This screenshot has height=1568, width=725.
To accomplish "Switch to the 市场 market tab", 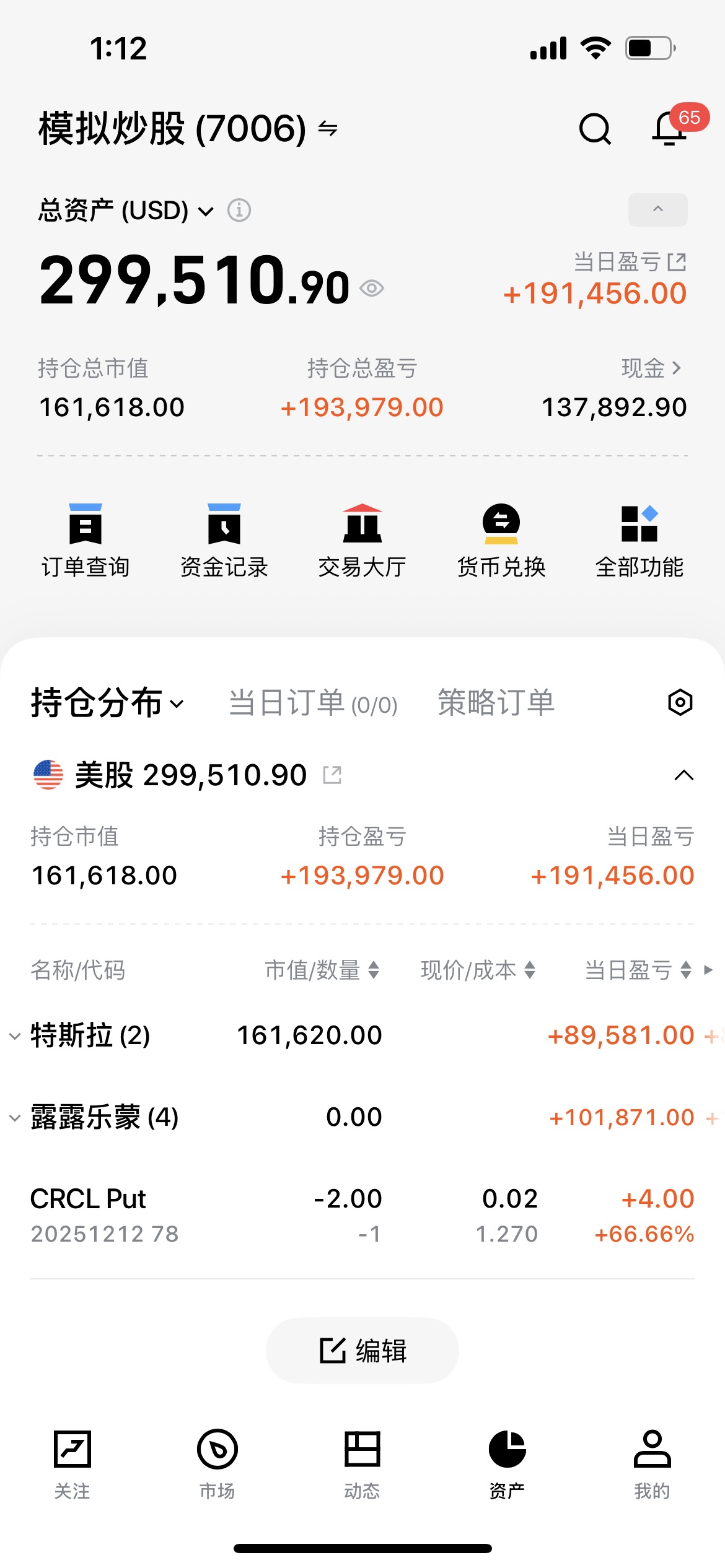I will [217, 1464].
